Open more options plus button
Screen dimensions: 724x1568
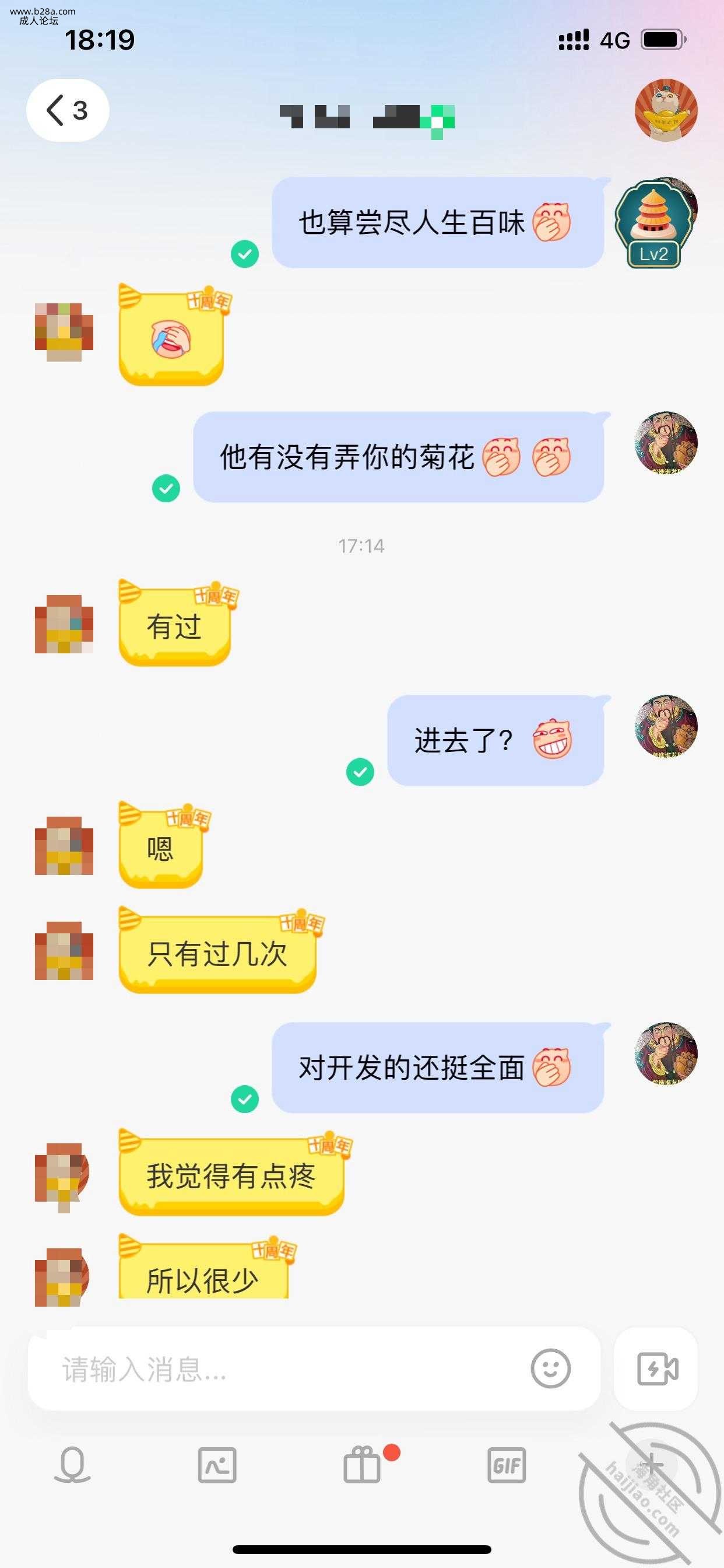[x=651, y=1465]
